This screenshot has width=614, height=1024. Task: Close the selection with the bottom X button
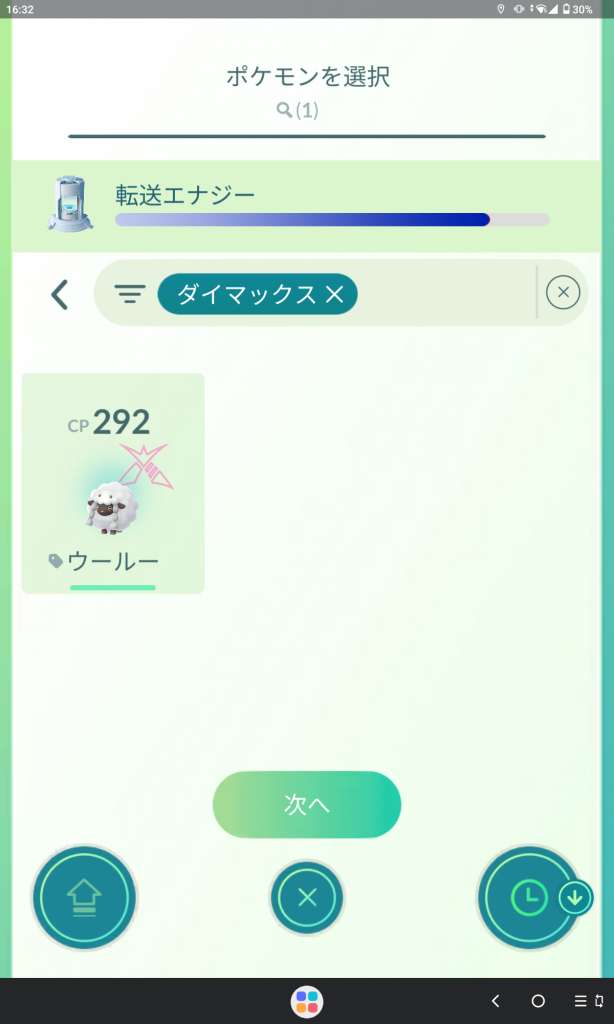coord(306,898)
